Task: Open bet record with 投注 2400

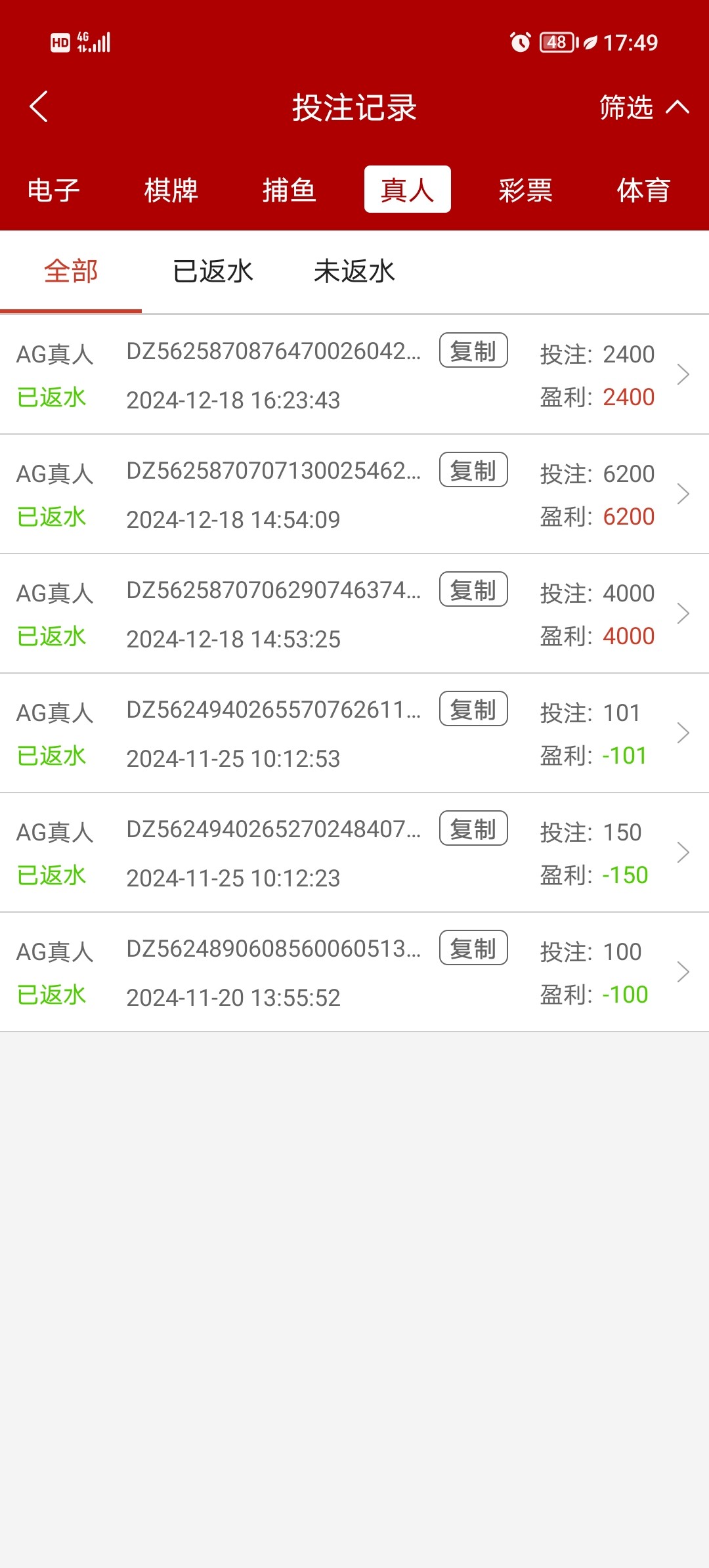Action: pyautogui.click(x=354, y=375)
